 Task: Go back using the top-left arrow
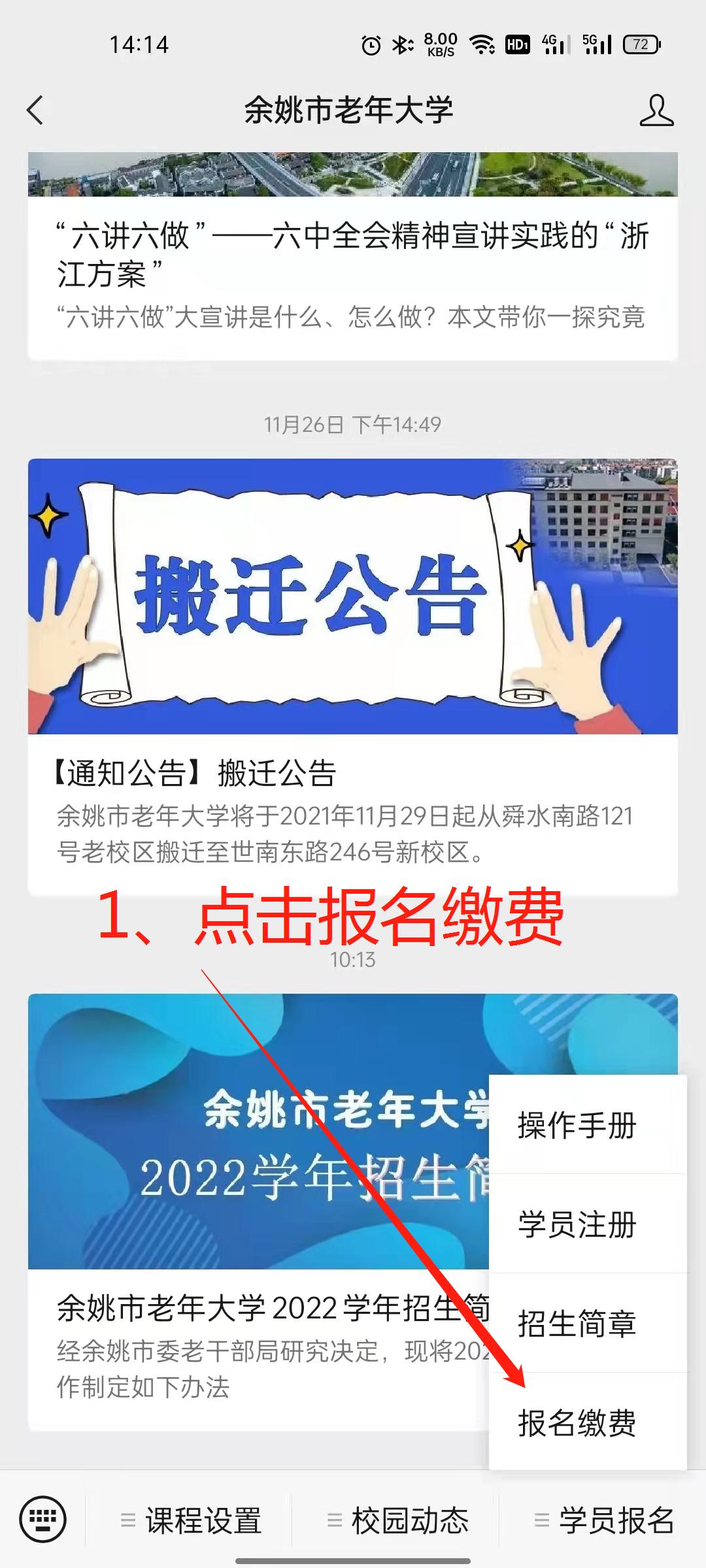tap(35, 110)
